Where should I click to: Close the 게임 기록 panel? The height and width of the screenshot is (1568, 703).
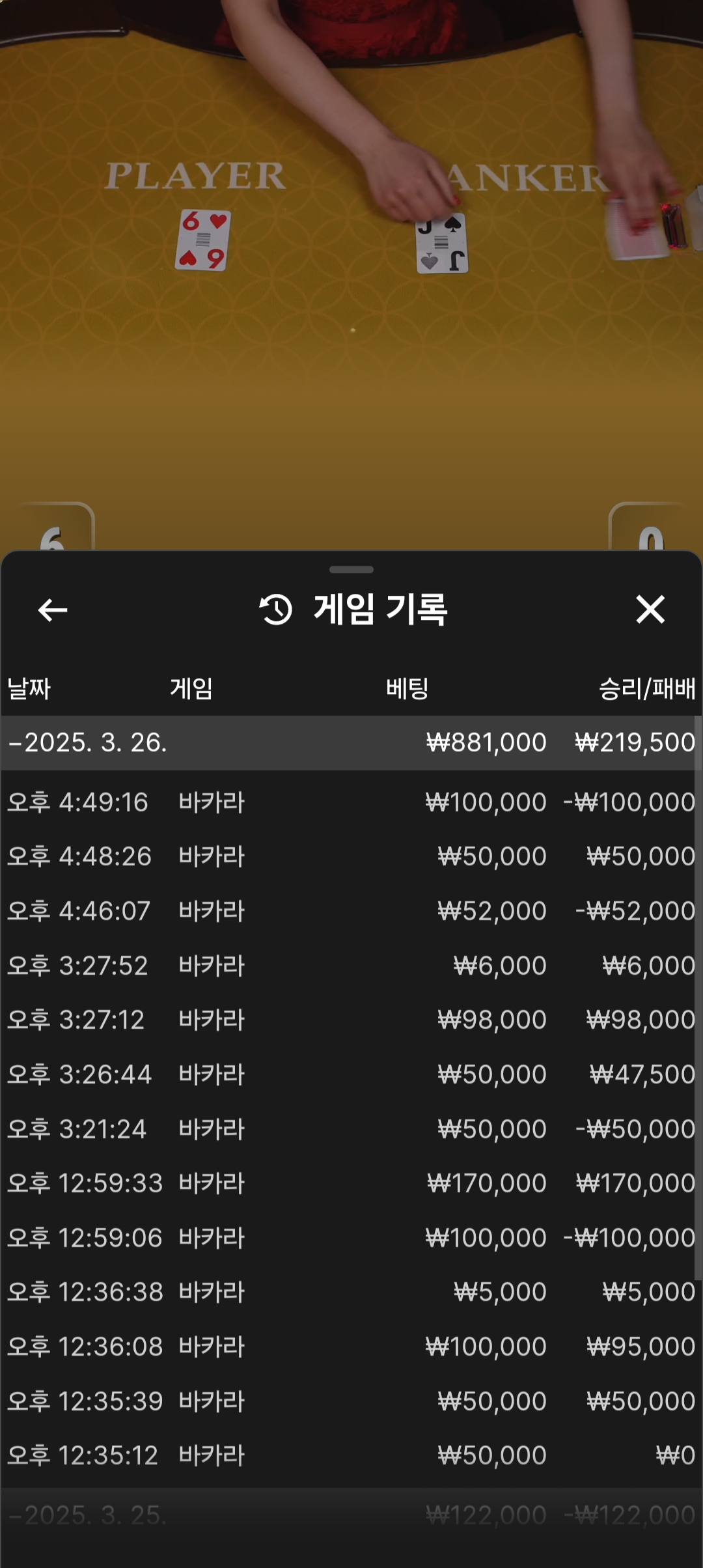click(x=650, y=610)
